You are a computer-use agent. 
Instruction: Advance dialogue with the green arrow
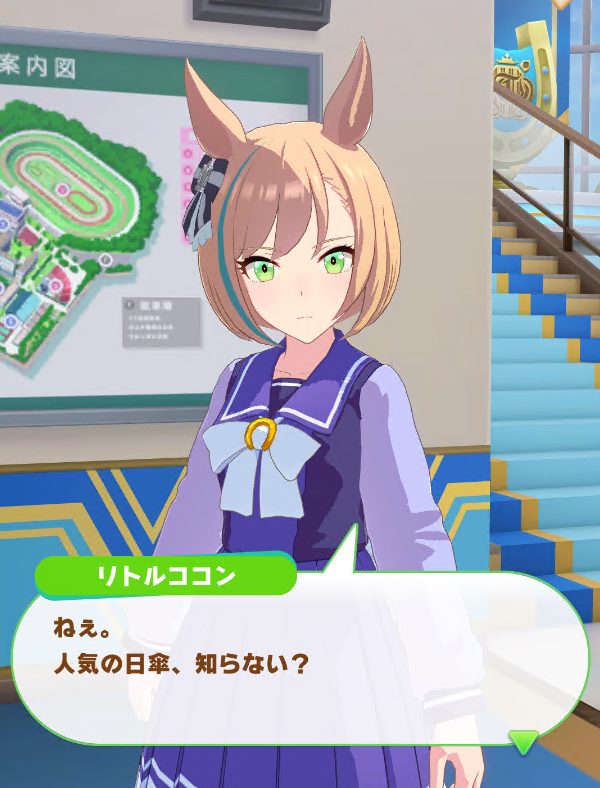point(523,741)
